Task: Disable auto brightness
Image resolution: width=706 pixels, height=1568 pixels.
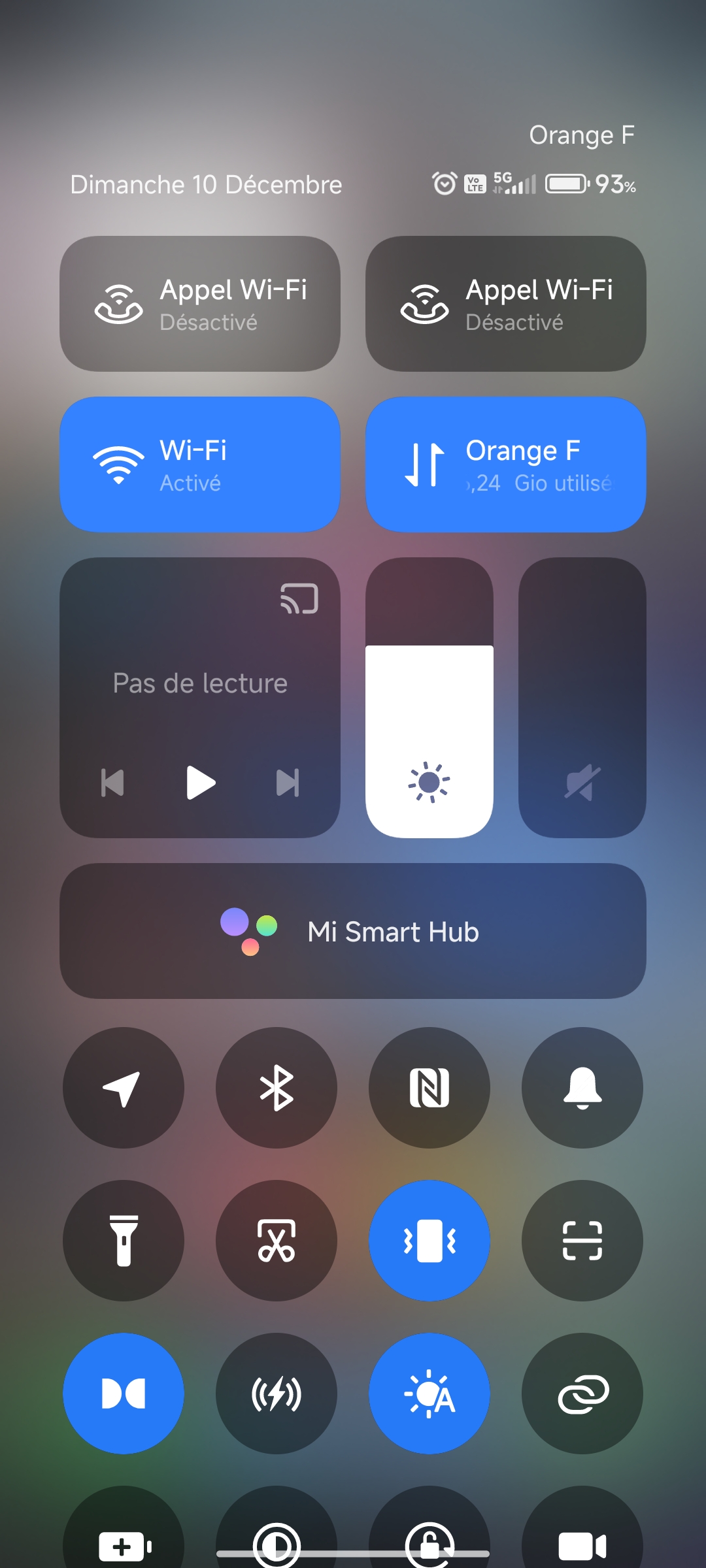Action: (429, 1394)
